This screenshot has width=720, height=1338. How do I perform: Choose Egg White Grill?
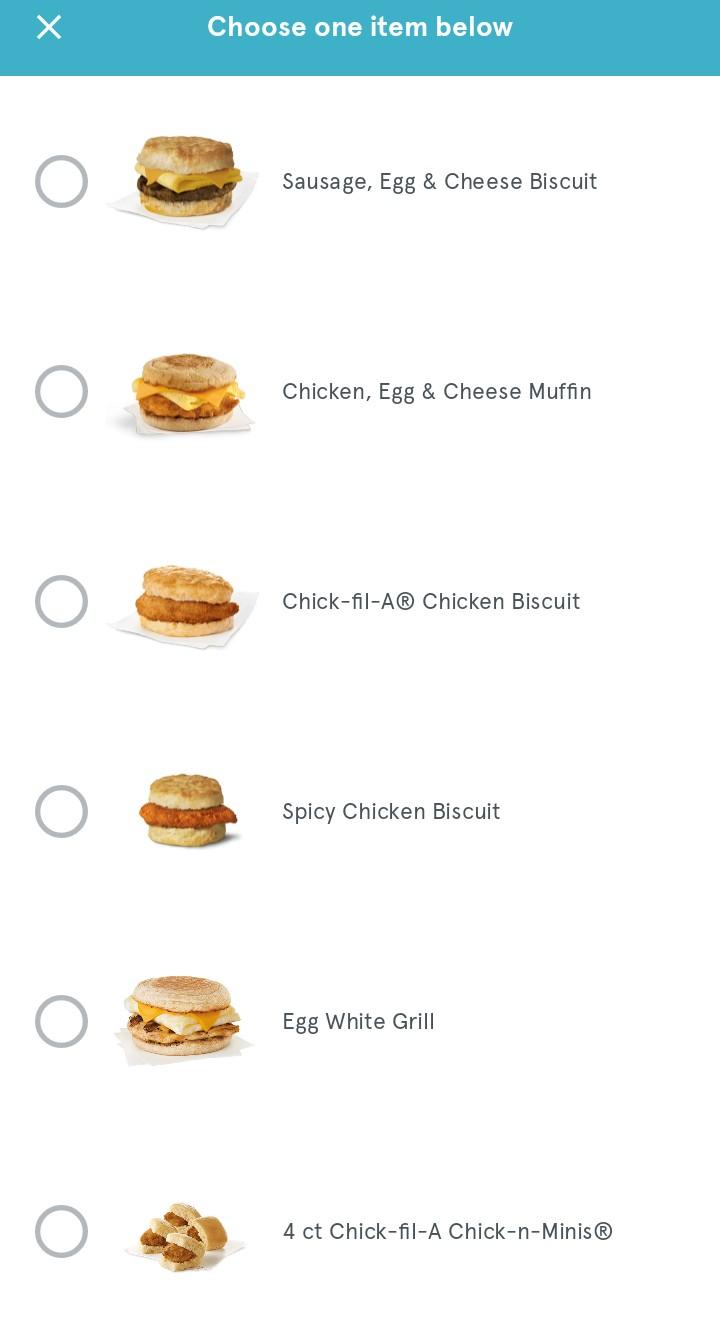(61, 1022)
